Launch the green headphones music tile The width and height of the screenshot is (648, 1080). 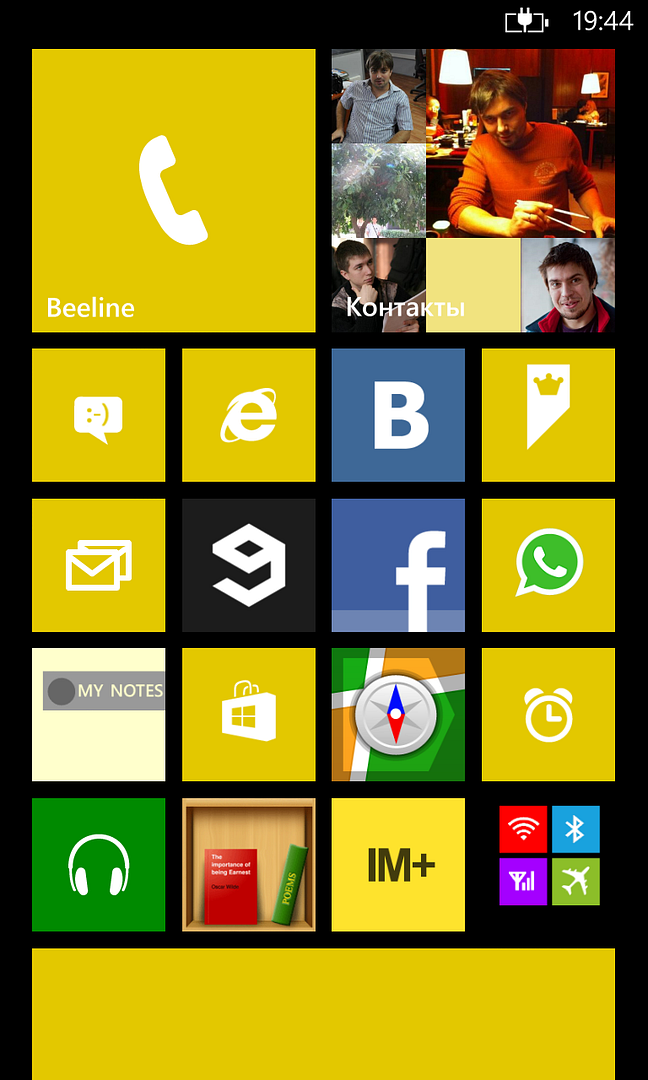[x=98, y=864]
